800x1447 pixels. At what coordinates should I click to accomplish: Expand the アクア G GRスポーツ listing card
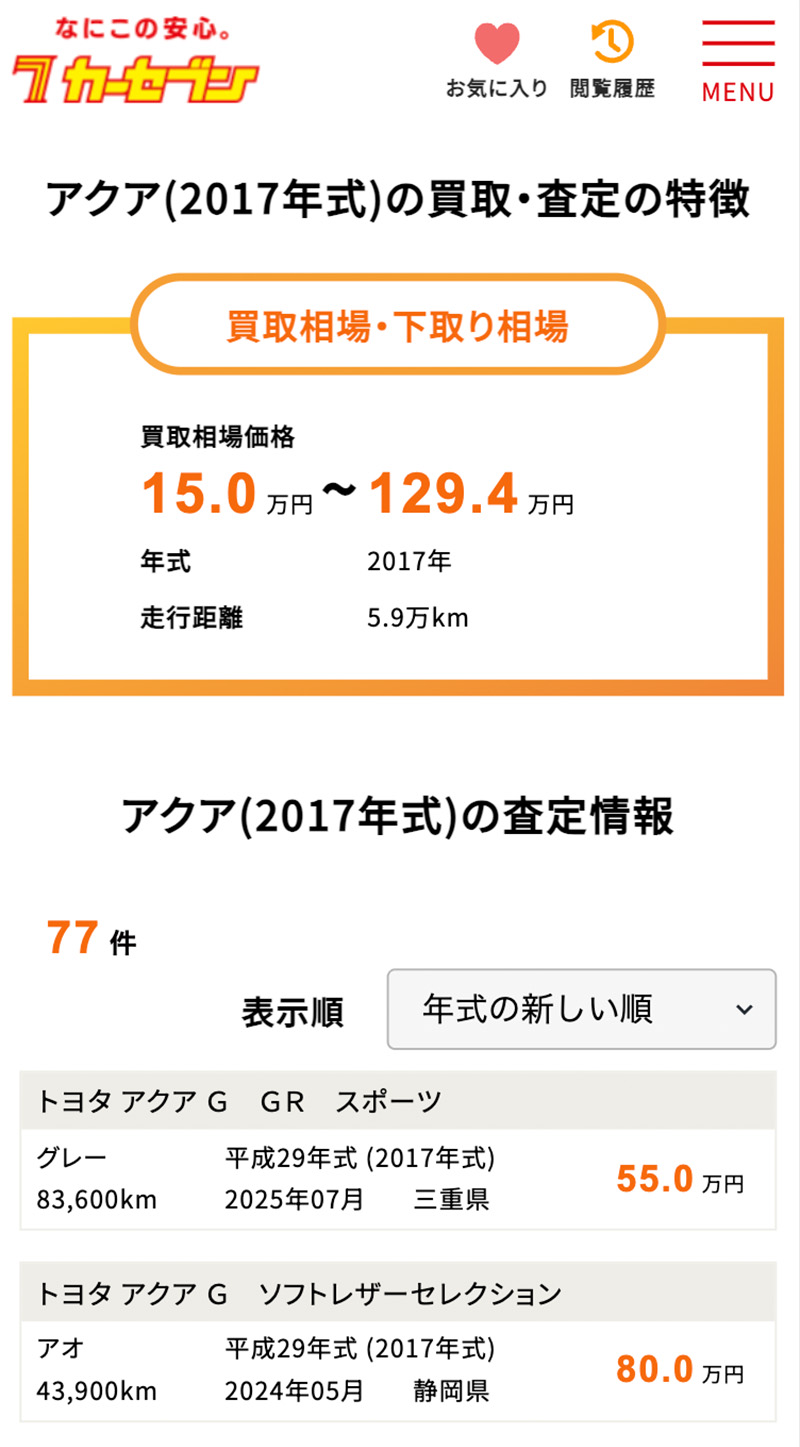(x=400, y=1150)
